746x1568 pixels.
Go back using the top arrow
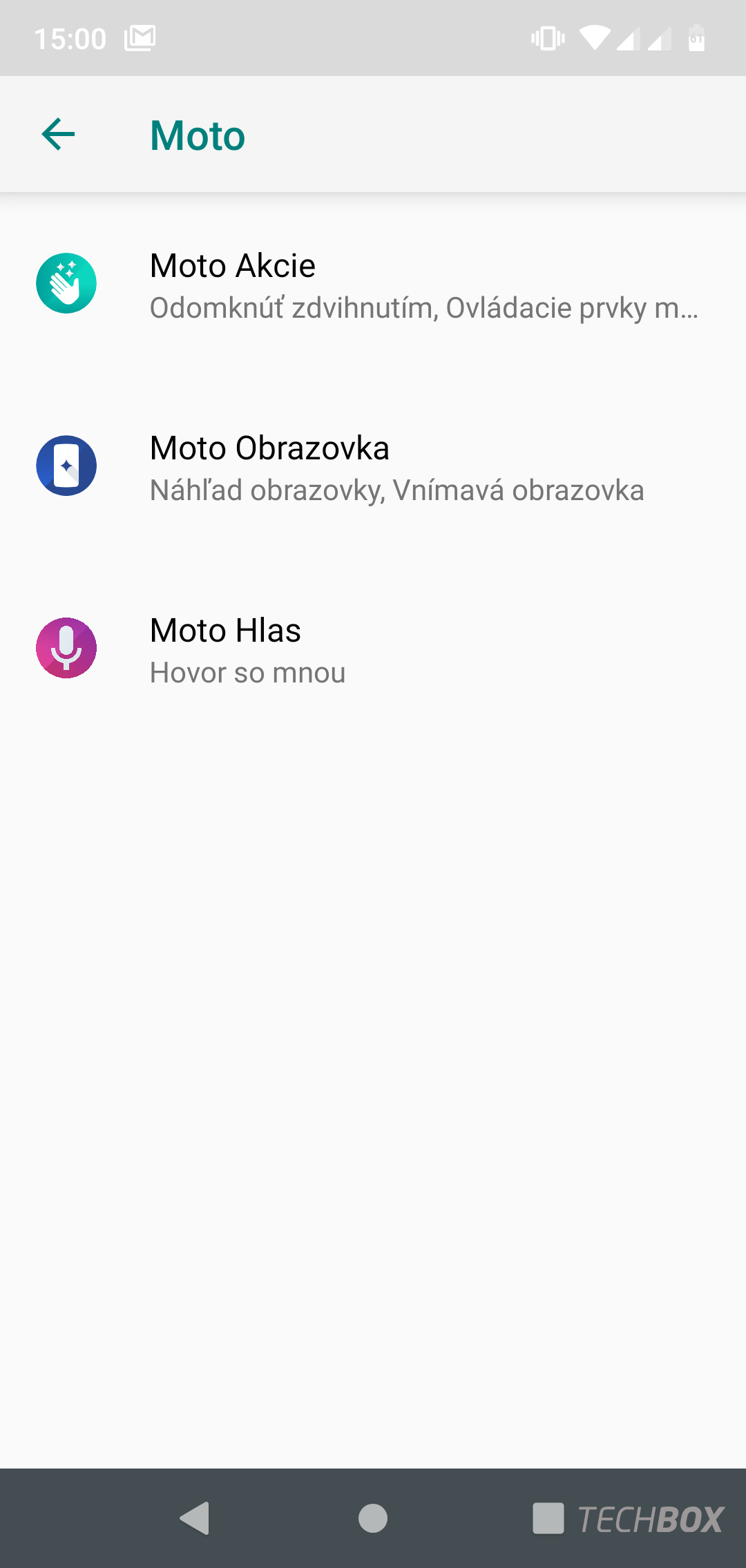[58, 134]
